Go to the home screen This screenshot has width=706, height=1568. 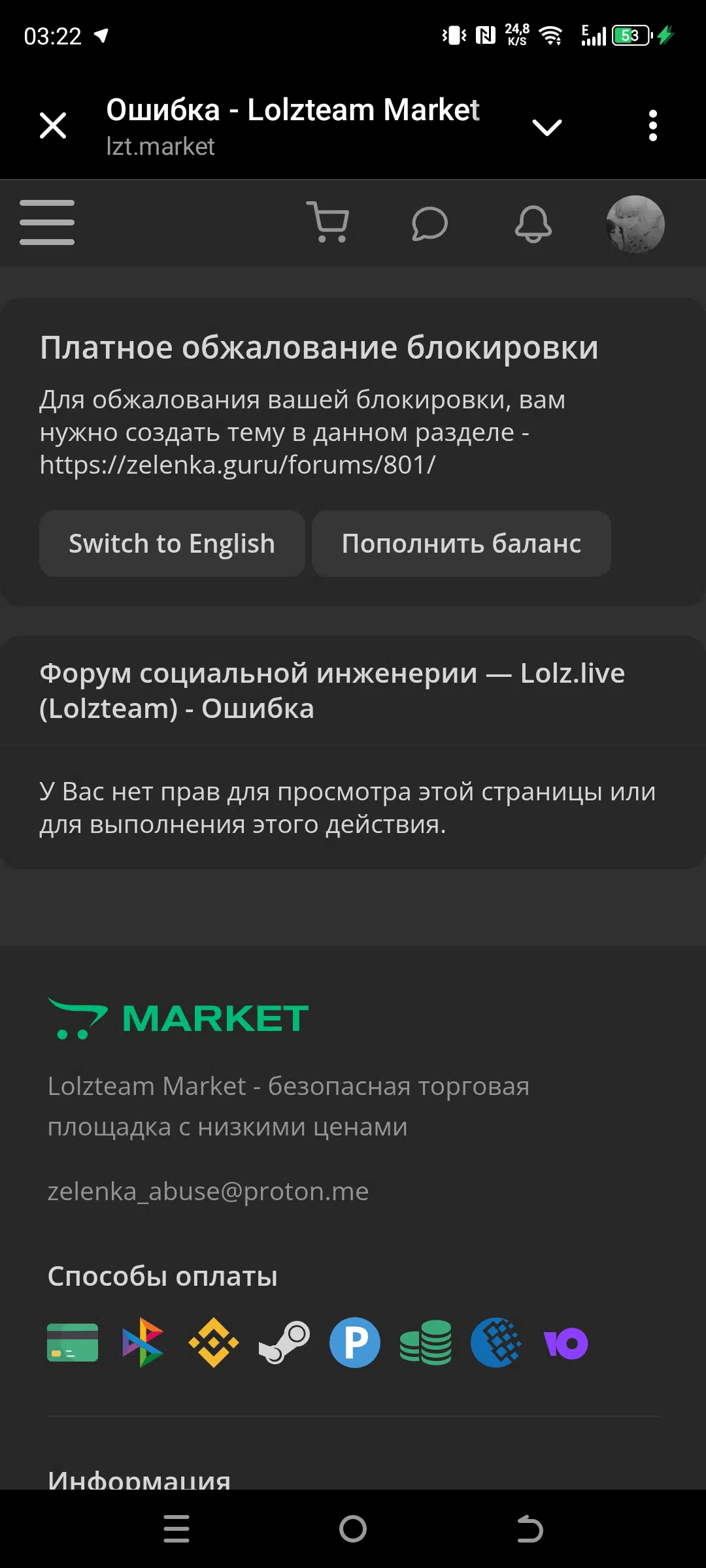pos(353,1529)
